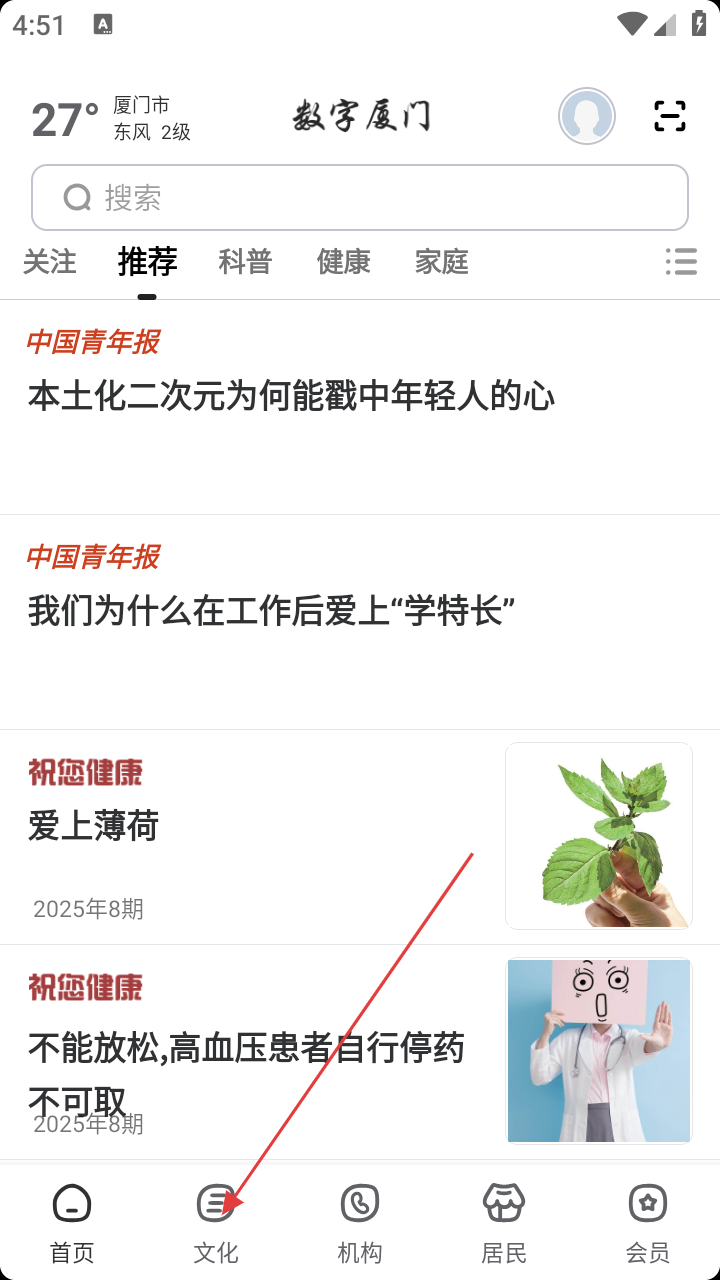Switch to the 科普 tab
Viewport: 720px width, 1280px height.
coord(245,262)
